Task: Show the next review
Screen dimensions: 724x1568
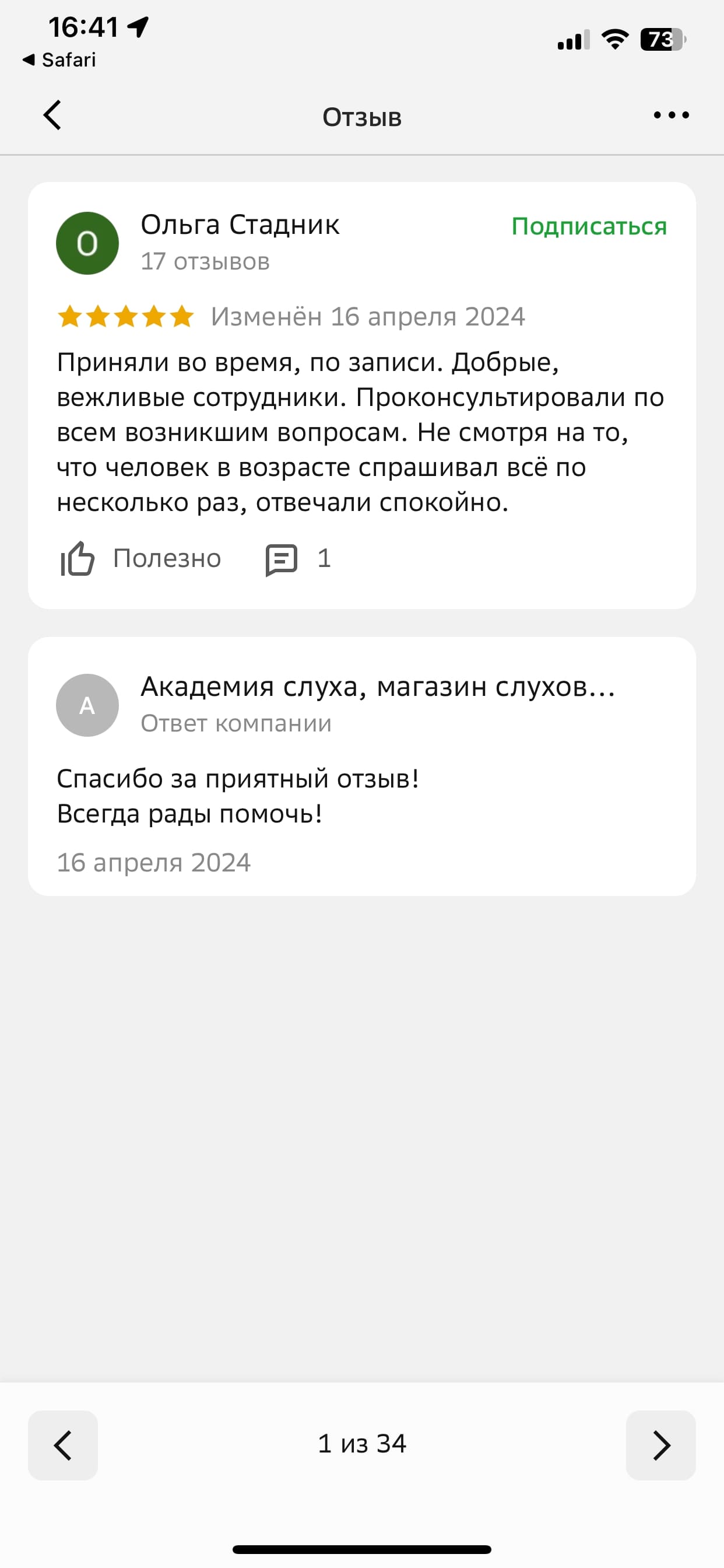Action: click(660, 1445)
